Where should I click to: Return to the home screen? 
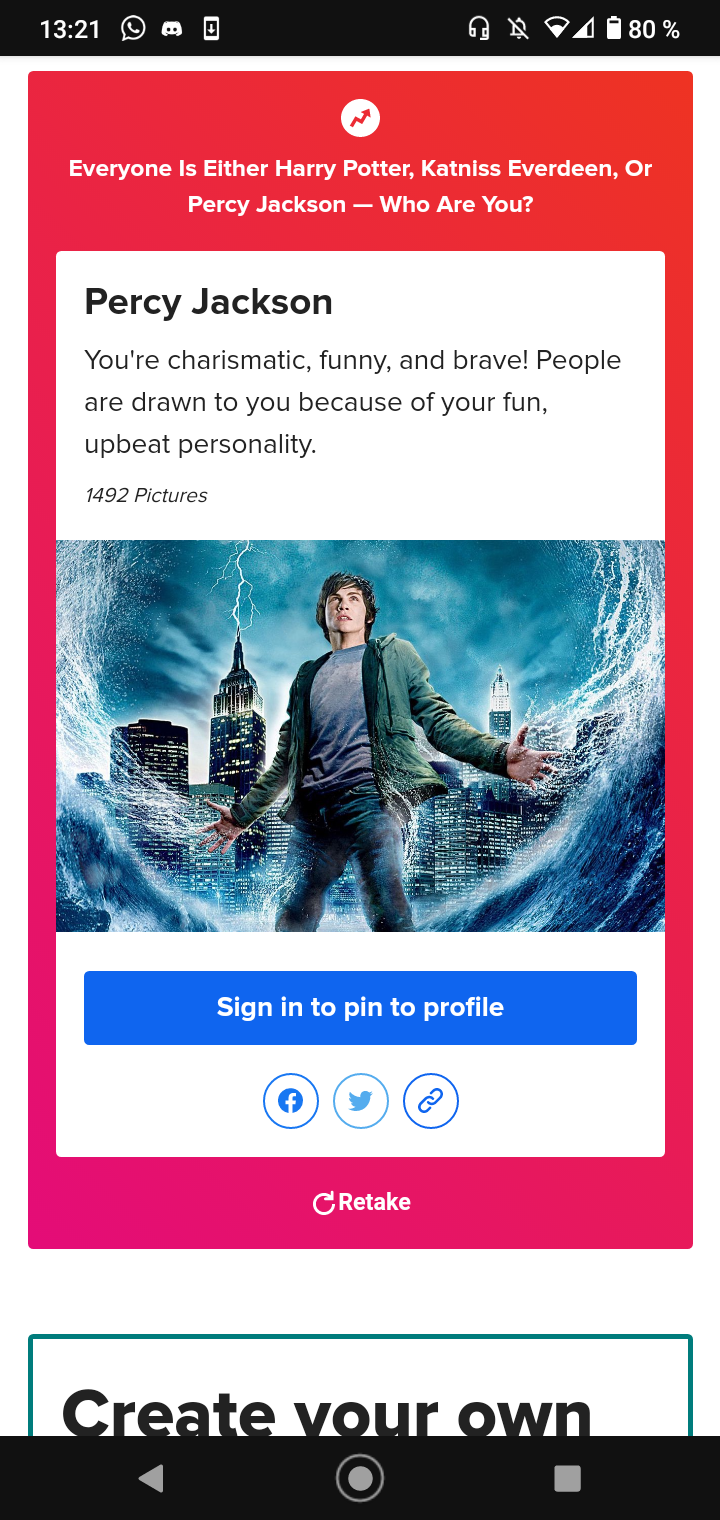(x=360, y=1478)
